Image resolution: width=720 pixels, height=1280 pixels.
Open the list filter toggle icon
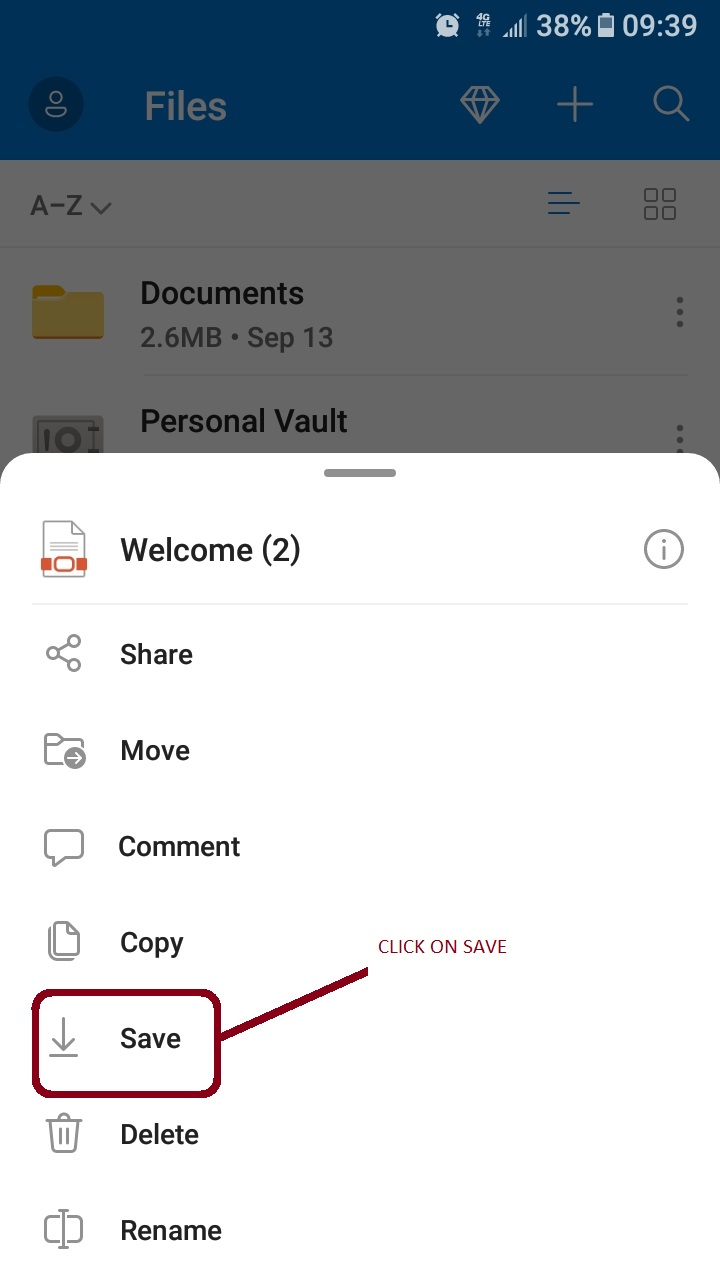pos(563,204)
